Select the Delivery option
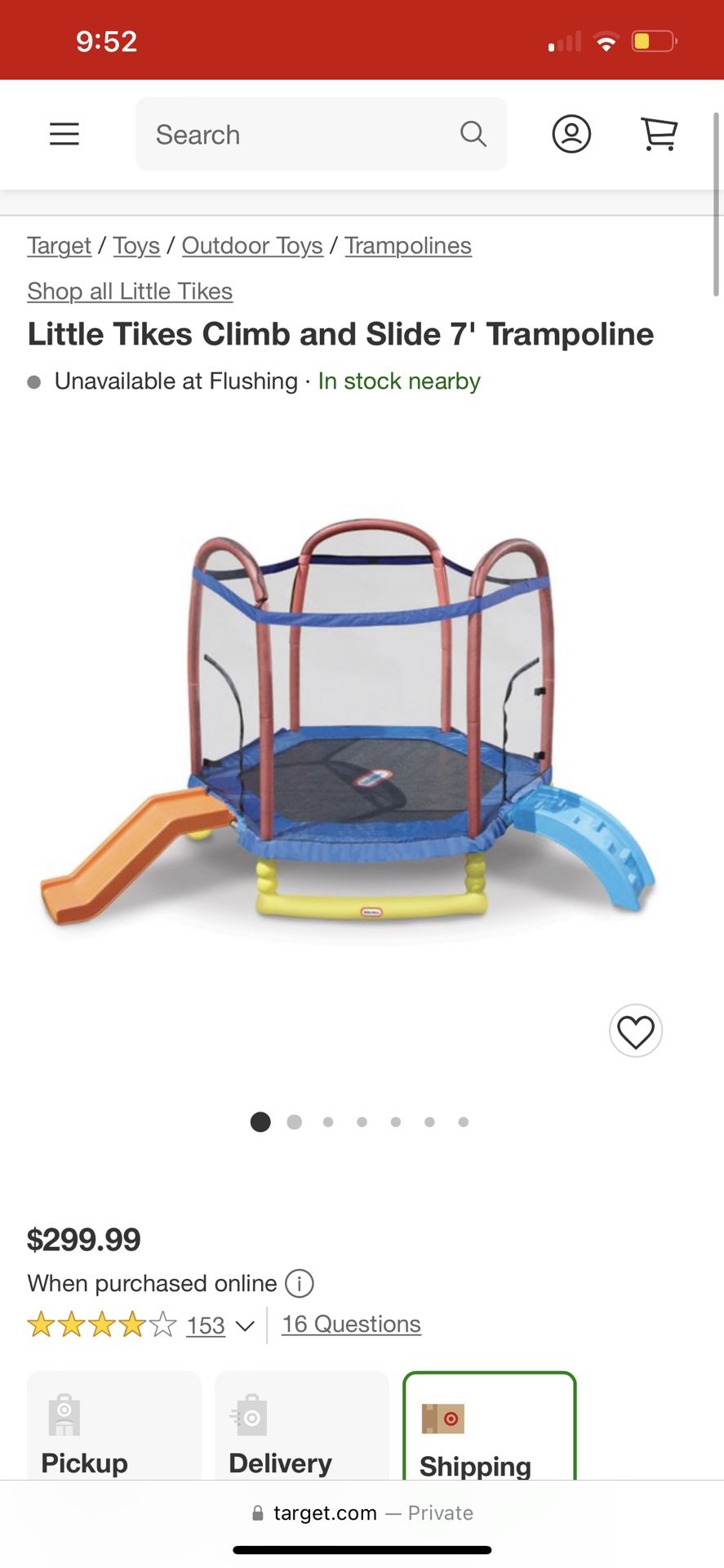The image size is (724, 1568). (x=302, y=1426)
